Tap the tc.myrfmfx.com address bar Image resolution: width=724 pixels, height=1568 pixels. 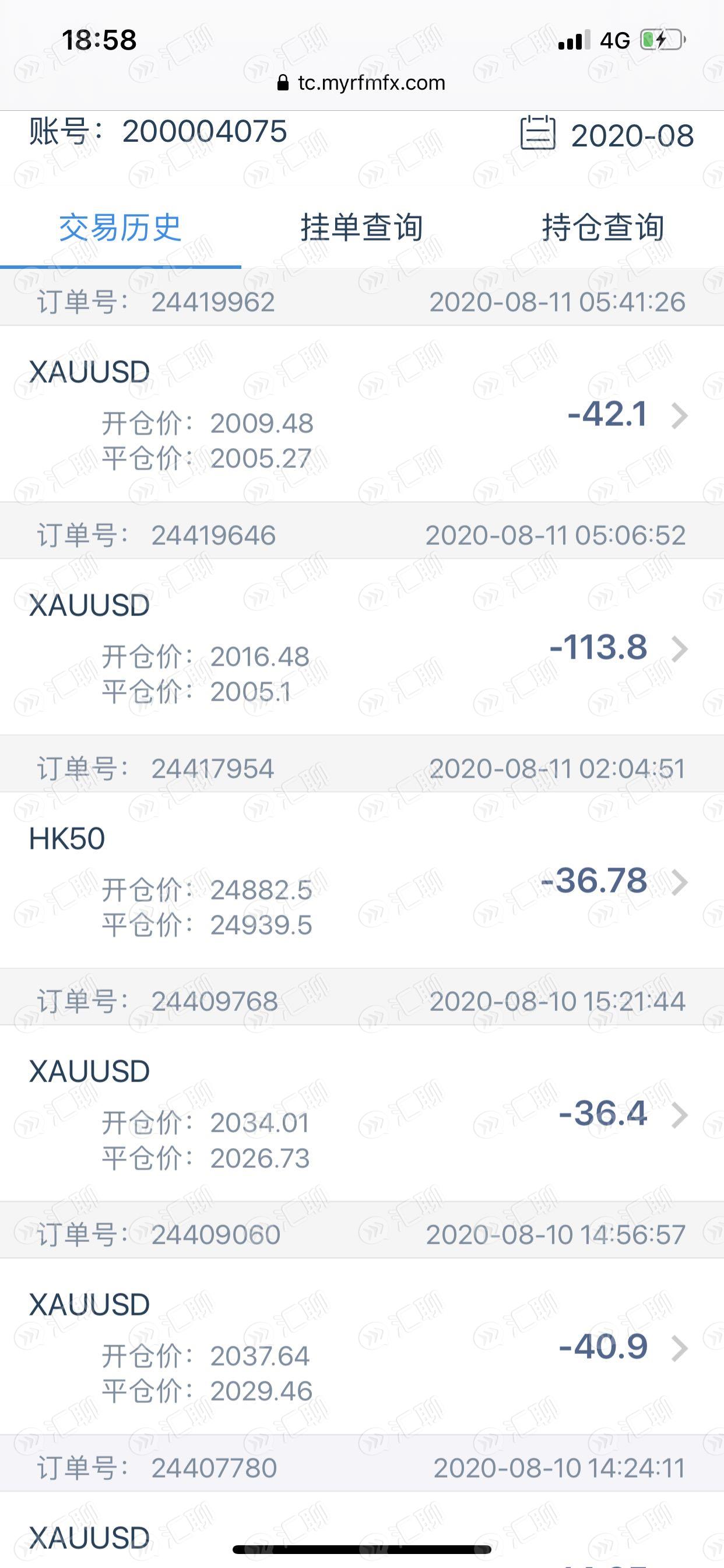(x=361, y=83)
